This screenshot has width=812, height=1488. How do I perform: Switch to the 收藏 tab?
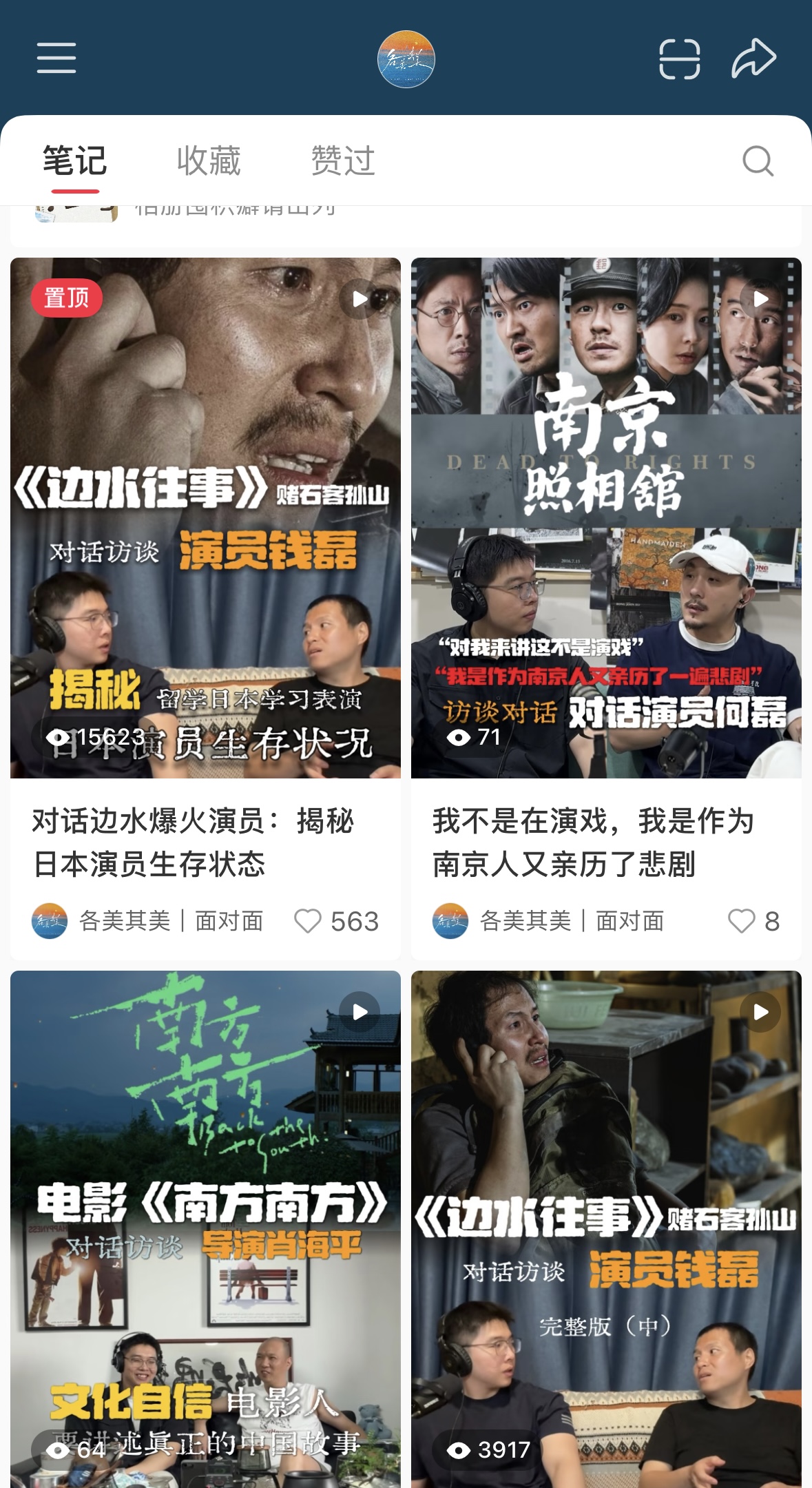coord(209,161)
